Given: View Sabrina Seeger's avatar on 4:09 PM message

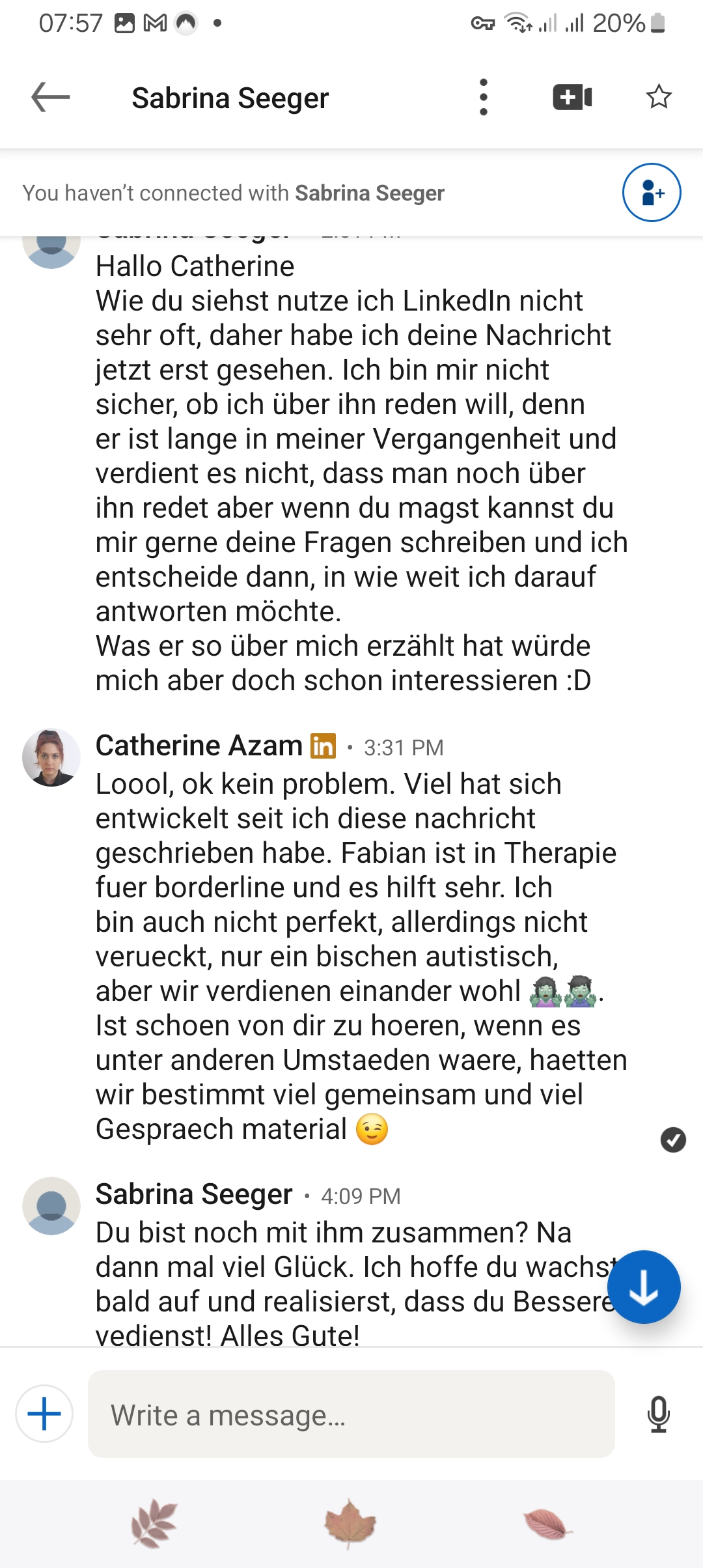Looking at the screenshot, I should click(x=51, y=1206).
